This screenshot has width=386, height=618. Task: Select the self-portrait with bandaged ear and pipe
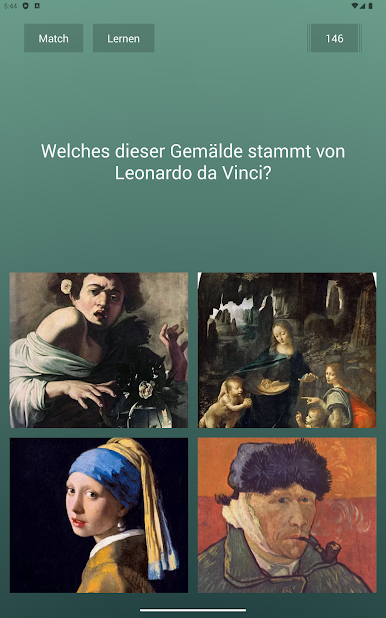287,515
